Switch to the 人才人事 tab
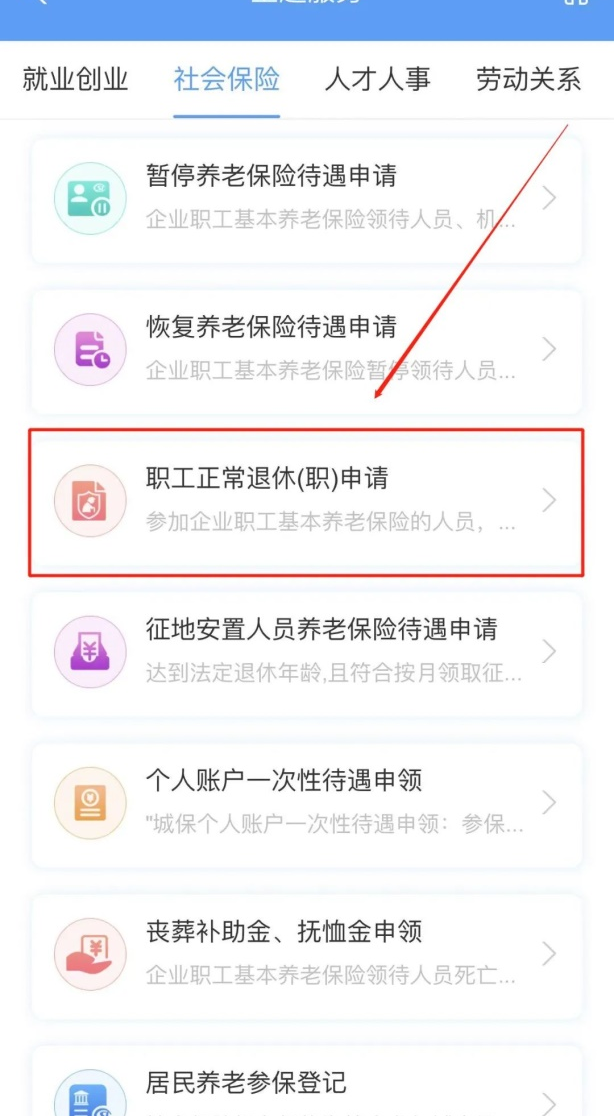The image size is (614, 1116). (x=377, y=80)
